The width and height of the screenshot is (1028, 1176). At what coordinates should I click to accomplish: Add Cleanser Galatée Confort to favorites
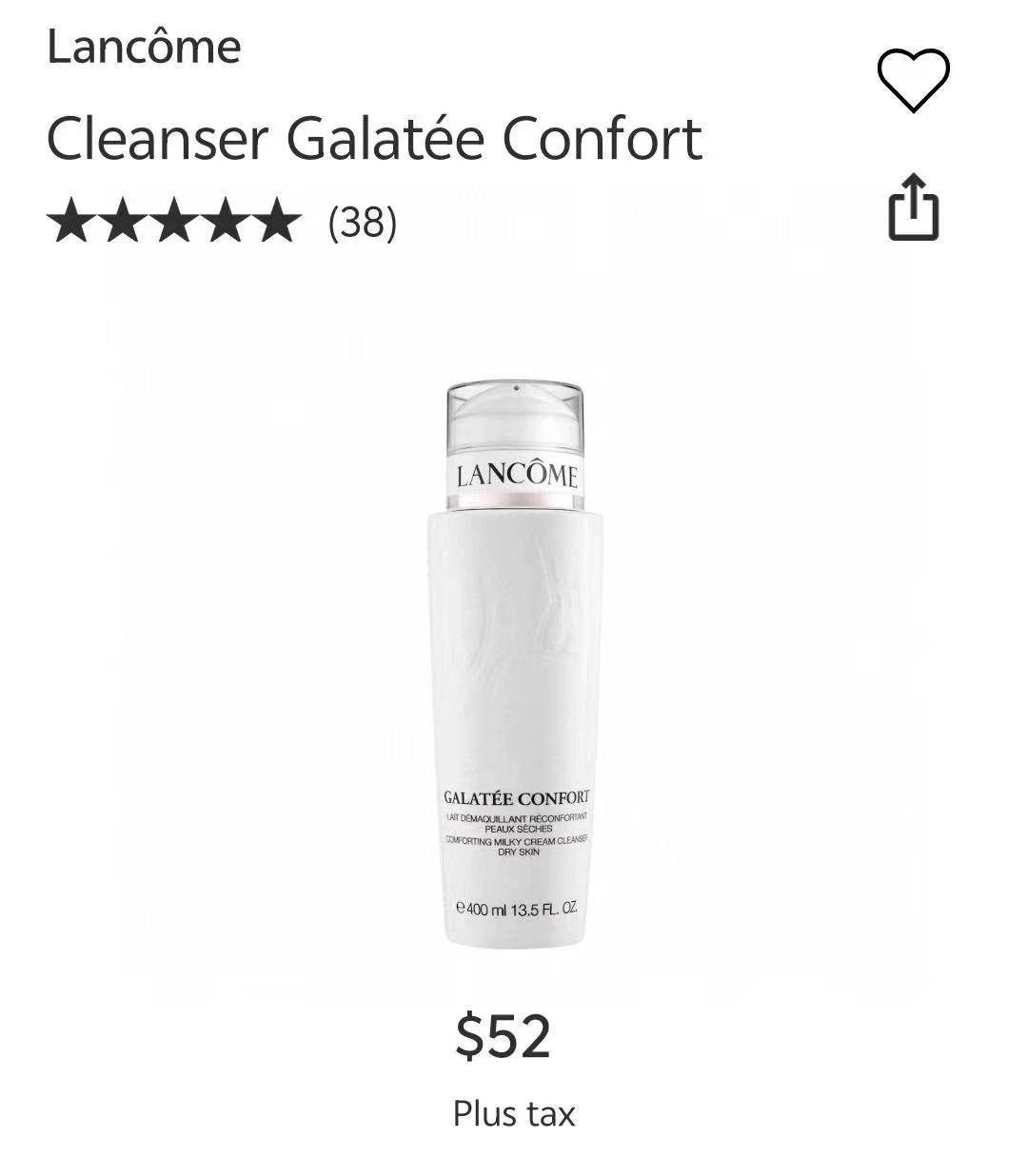(913, 81)
